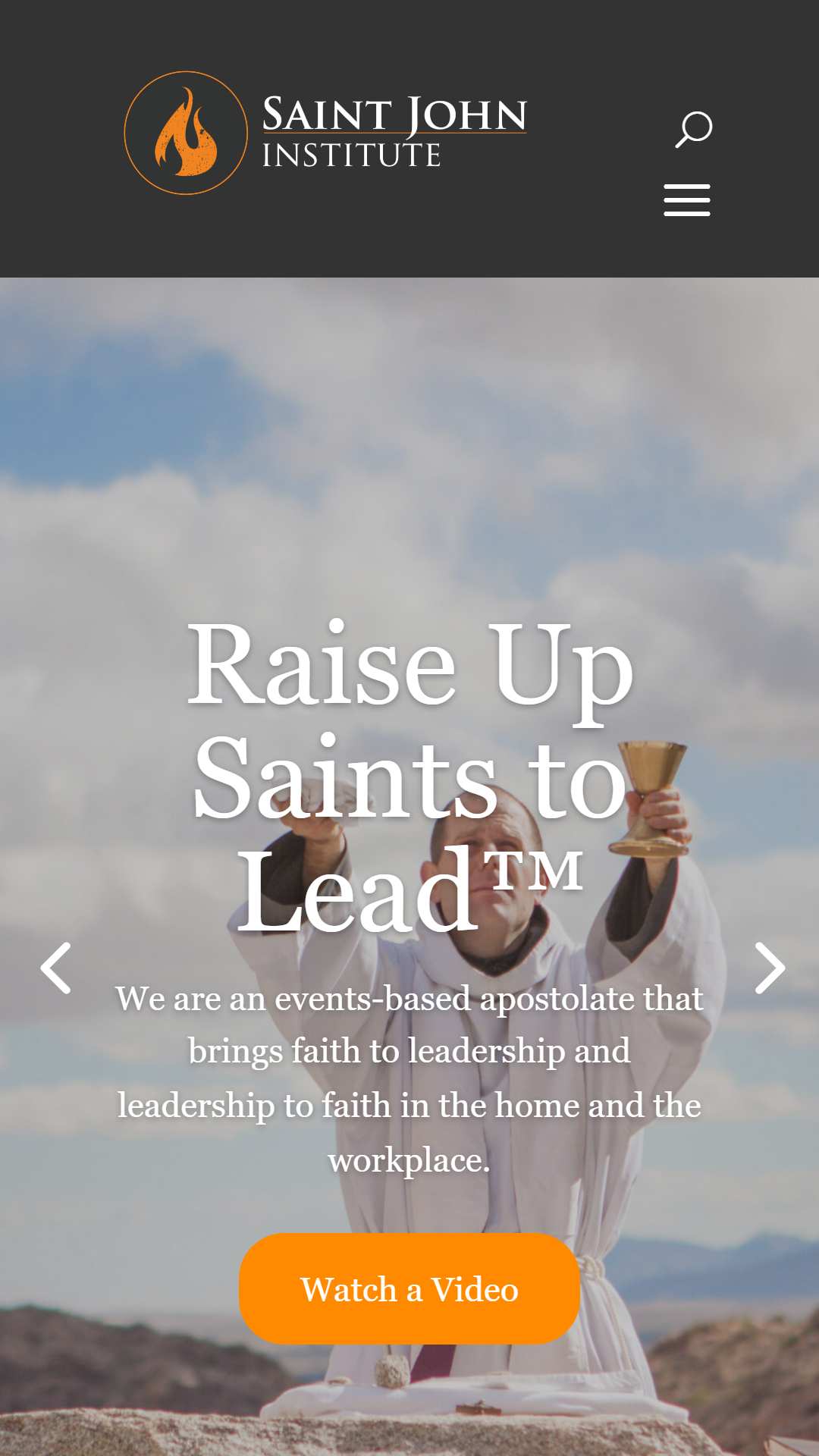Open the search magnifier icon

(693, 129)
